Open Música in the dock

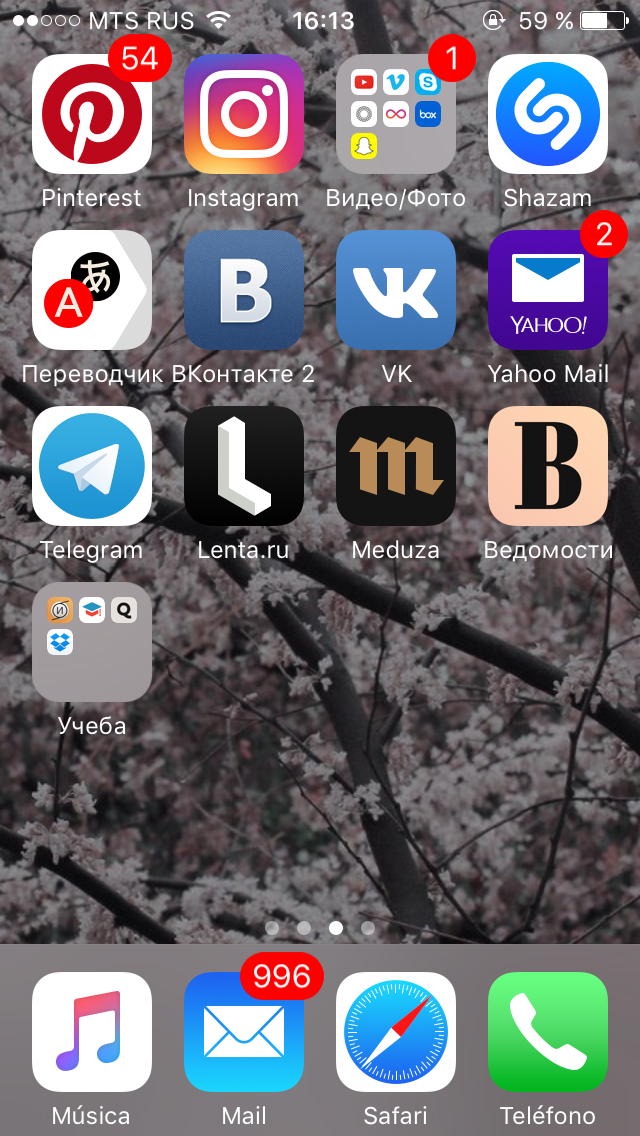[x=92, y=1032]
